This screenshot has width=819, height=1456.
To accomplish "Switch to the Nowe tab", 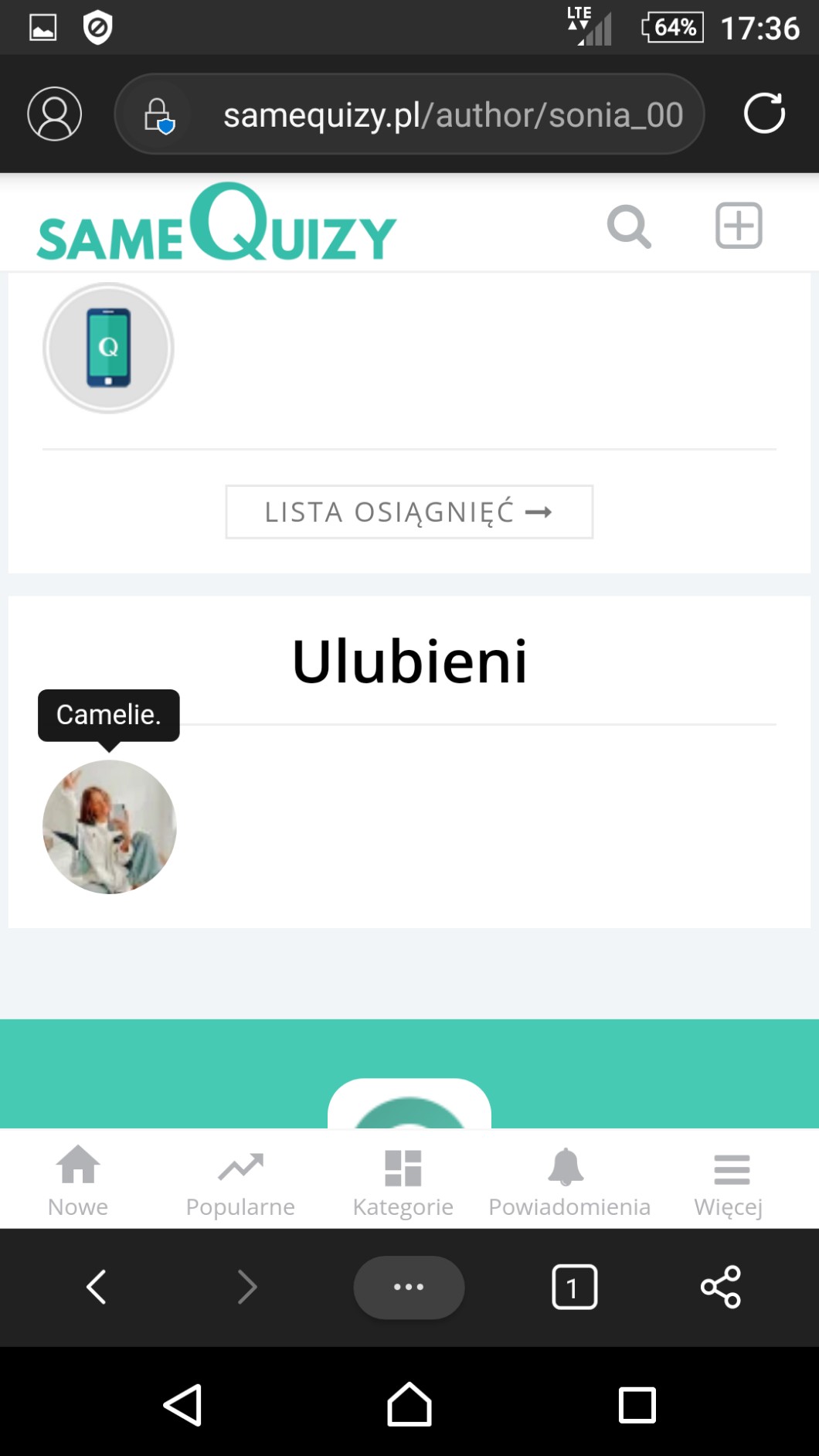I will tap(78, 1181).
